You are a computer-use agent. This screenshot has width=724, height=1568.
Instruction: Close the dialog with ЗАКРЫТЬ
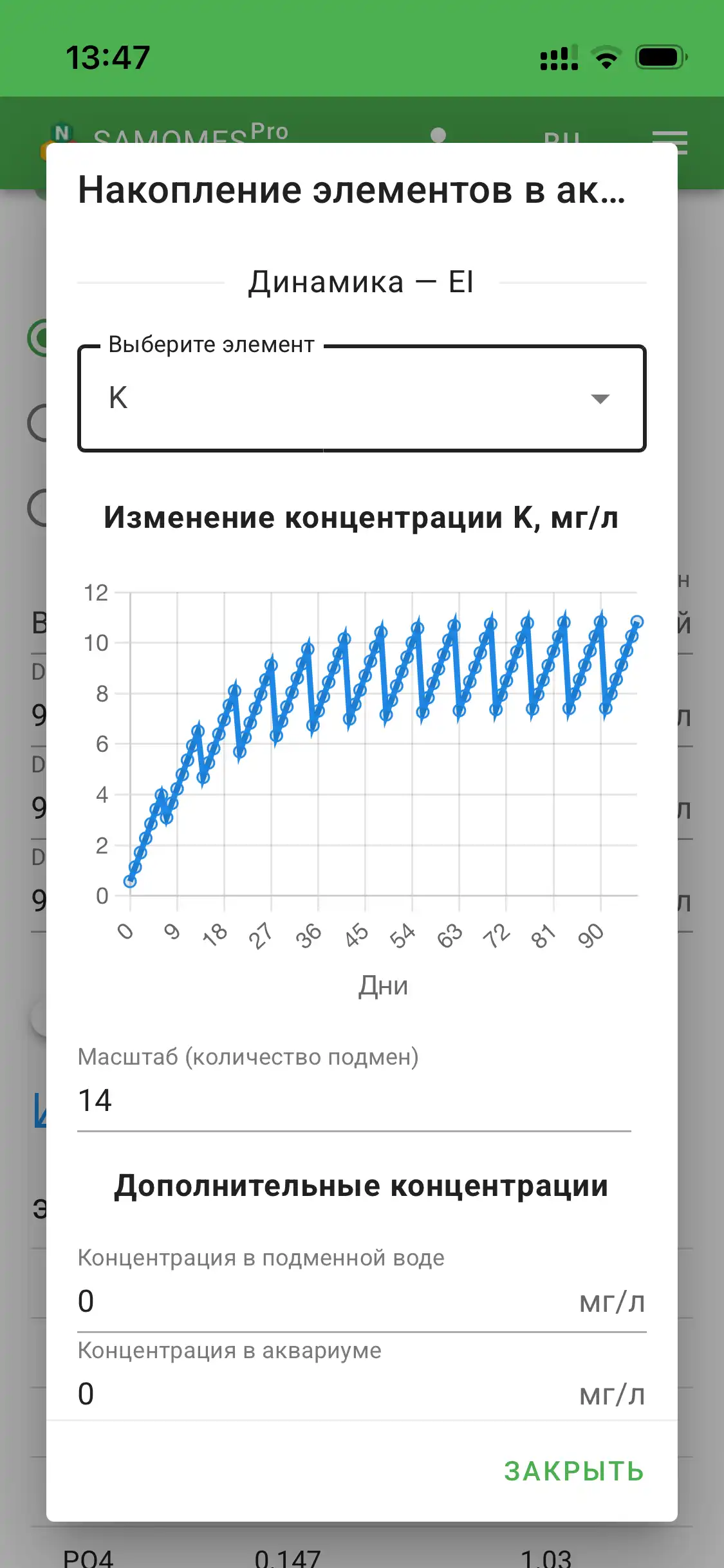(x=573, y=1471)
